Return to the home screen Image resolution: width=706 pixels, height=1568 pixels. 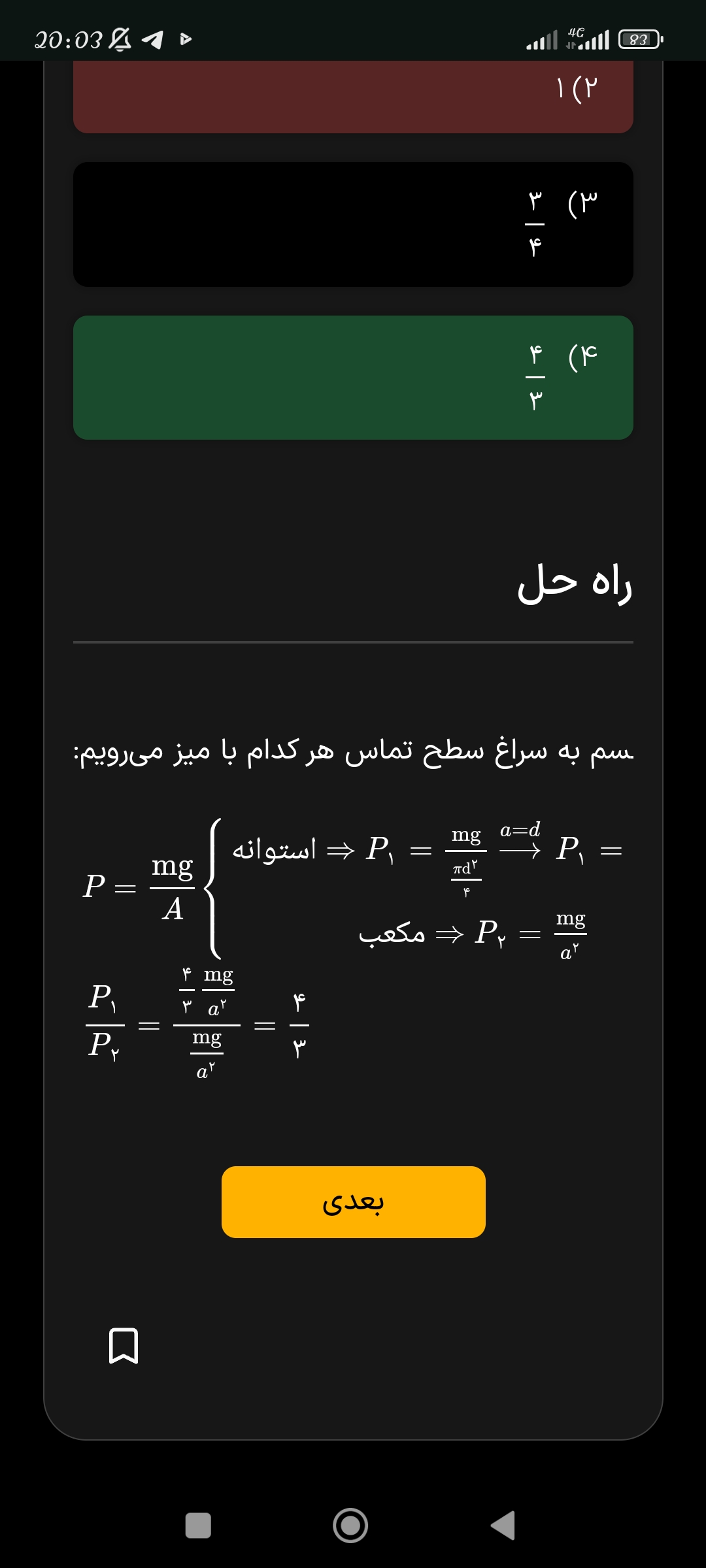350,1526
